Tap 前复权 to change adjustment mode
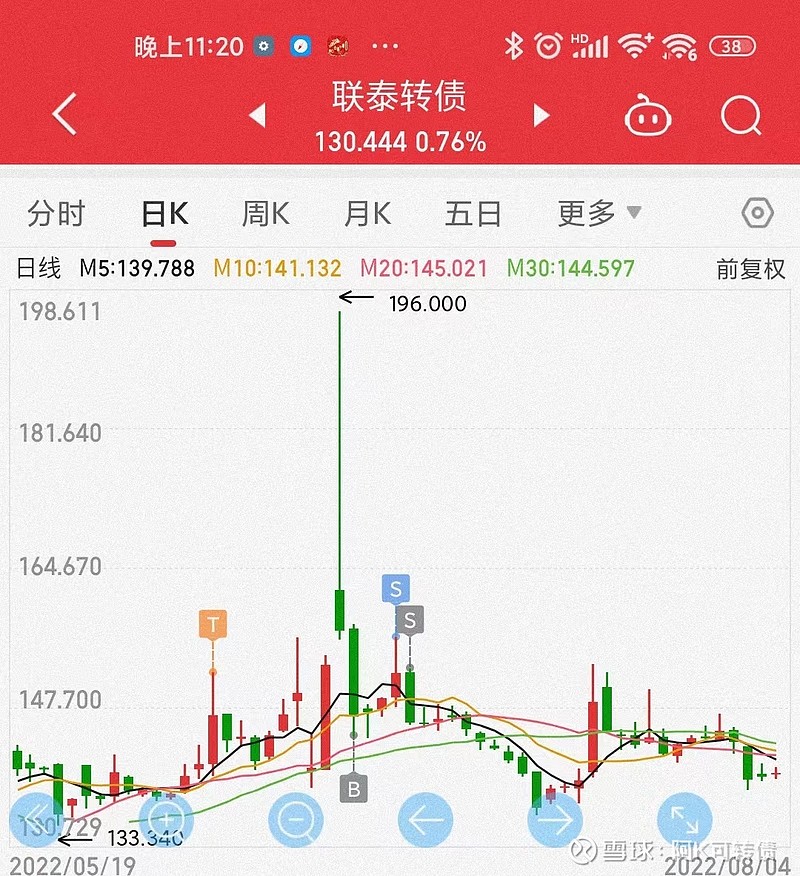This screenshot has height=876, width=800. (752, 268)
